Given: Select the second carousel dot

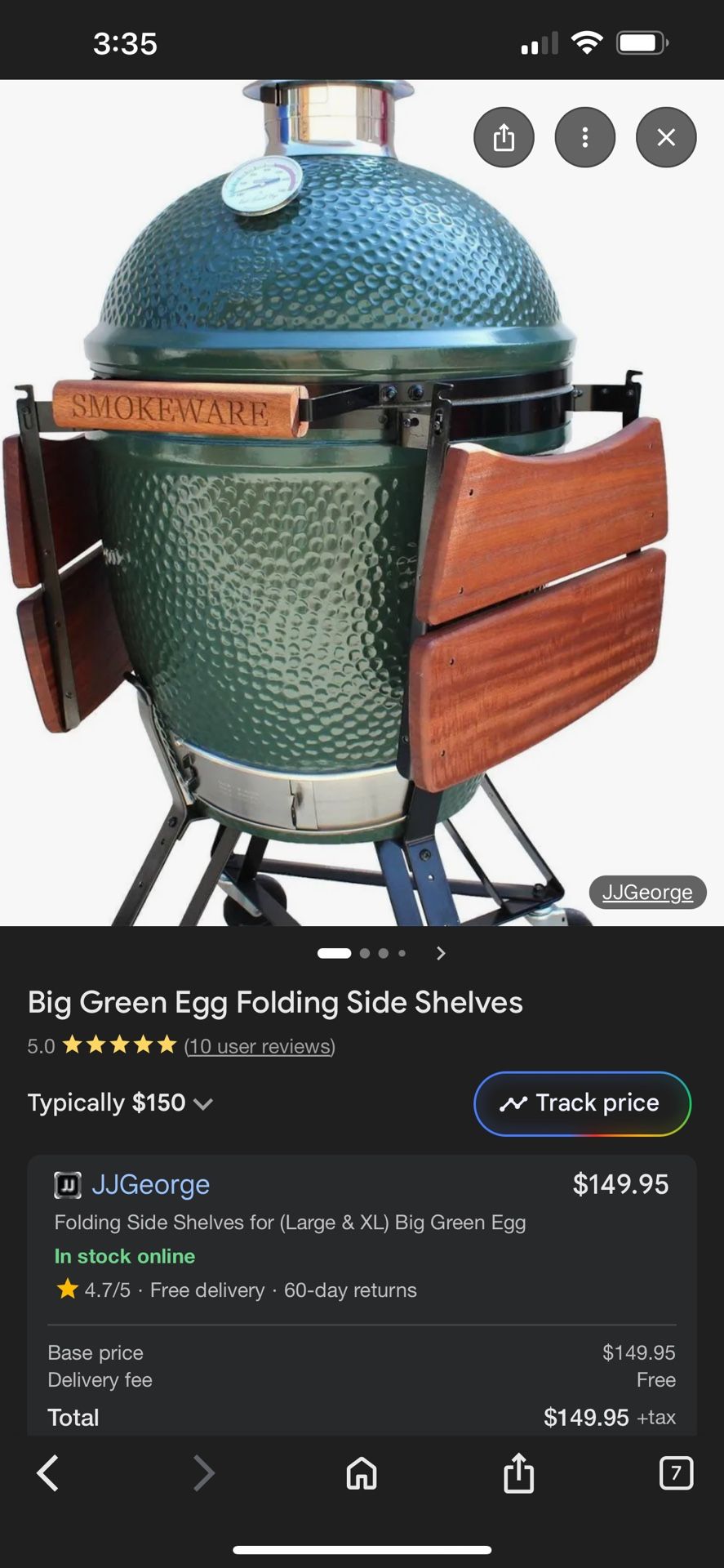Looking at the screenshot, I should pos(364,953).
